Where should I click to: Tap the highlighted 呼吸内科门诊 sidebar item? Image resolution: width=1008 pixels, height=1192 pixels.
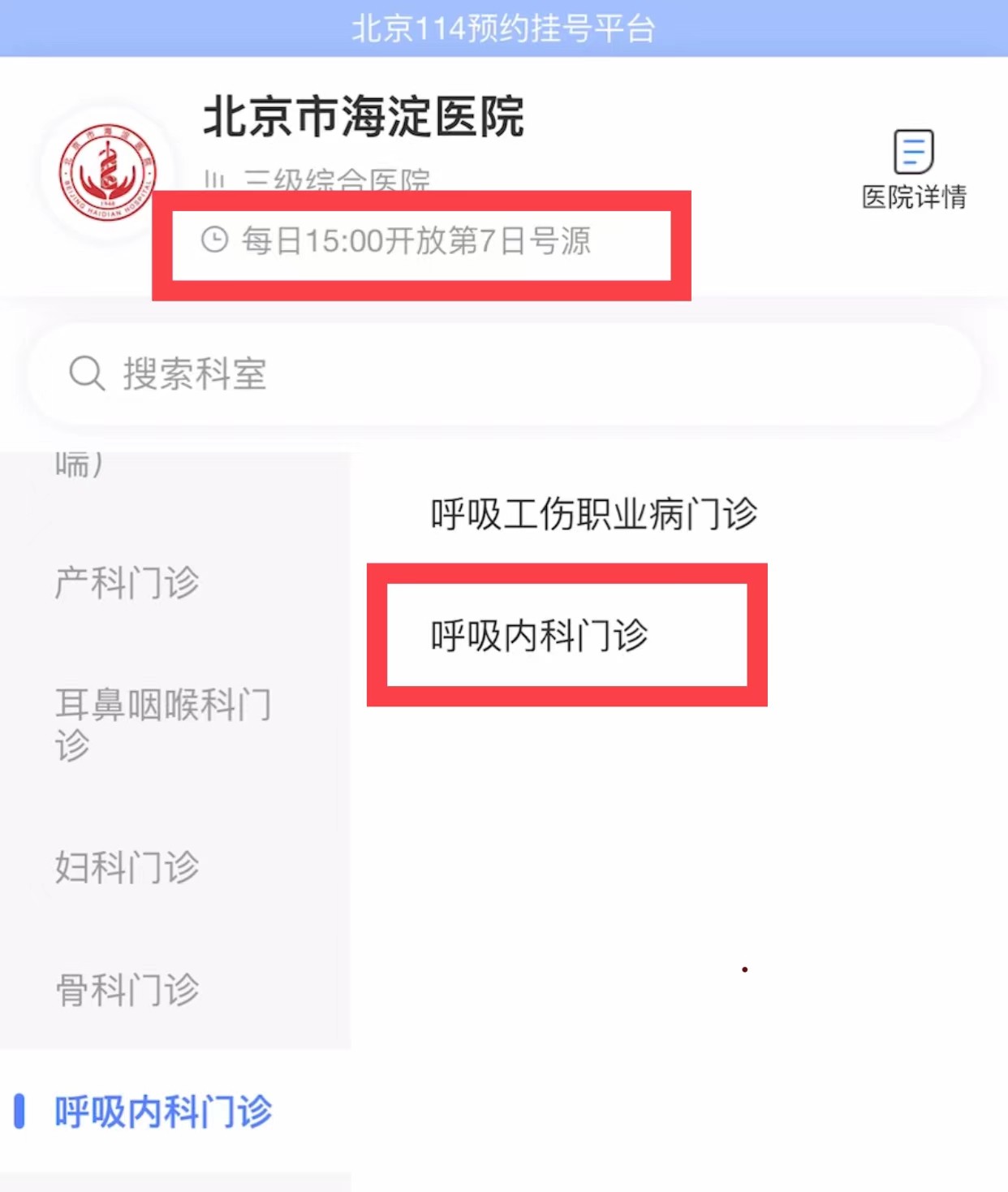click(x=162, y=1111)
